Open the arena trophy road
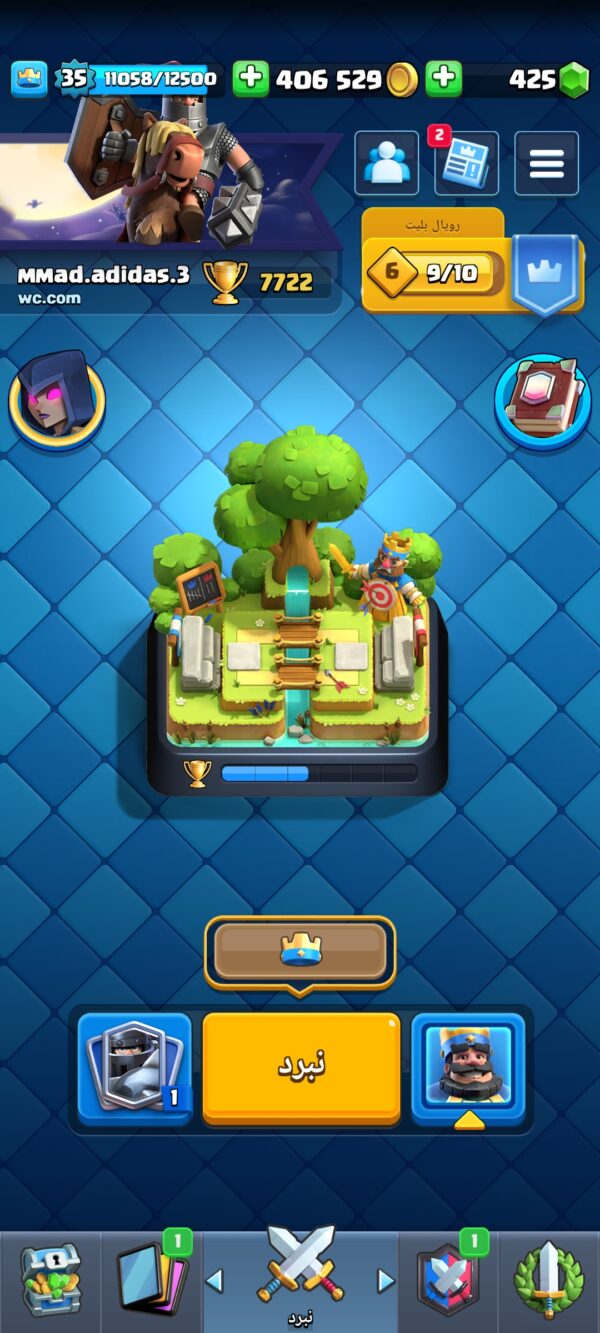Image resolution: width=600 pixels, height=1333 pixels. 297,610
